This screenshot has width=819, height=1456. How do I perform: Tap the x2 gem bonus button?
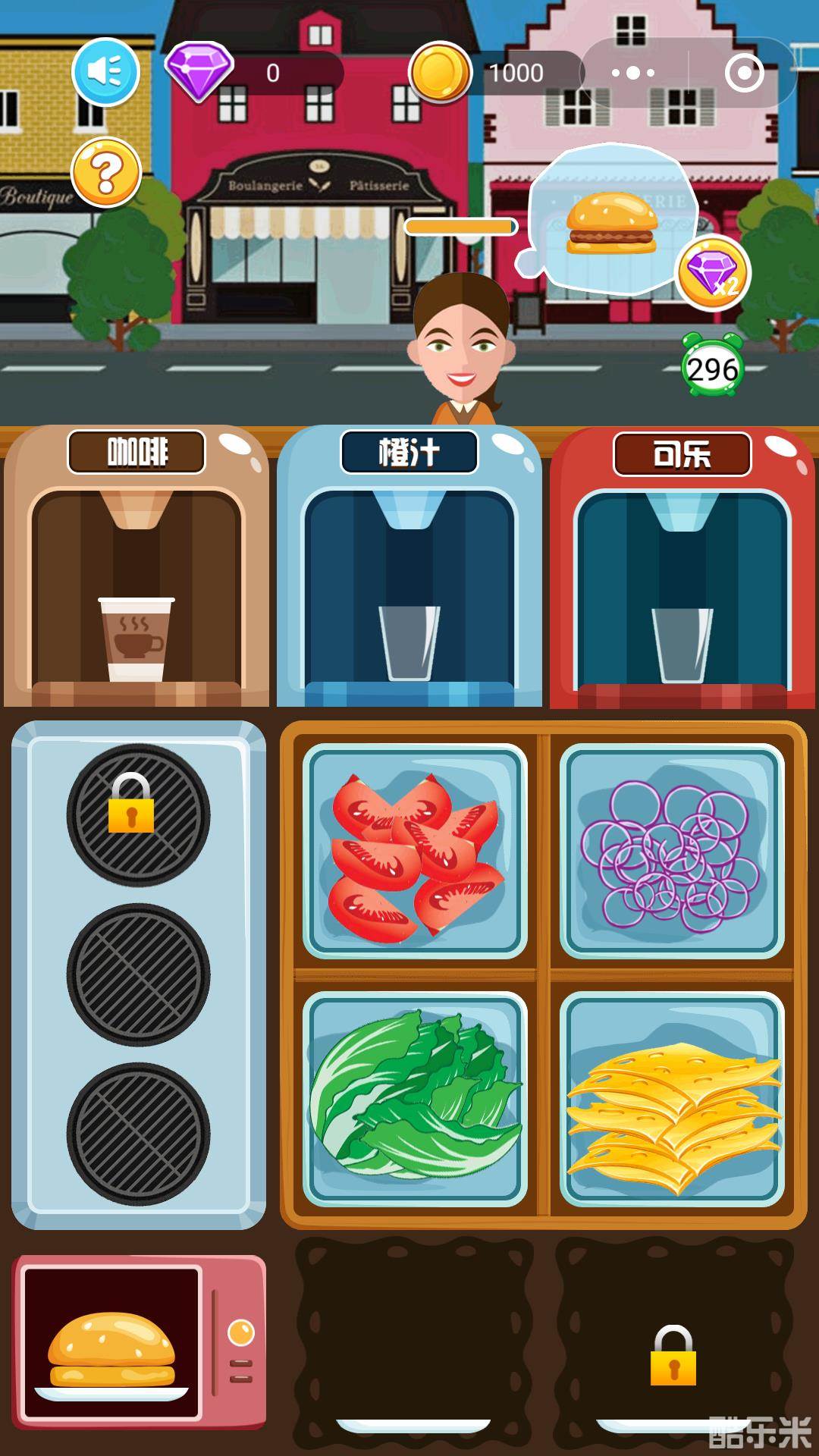[713, 273]
